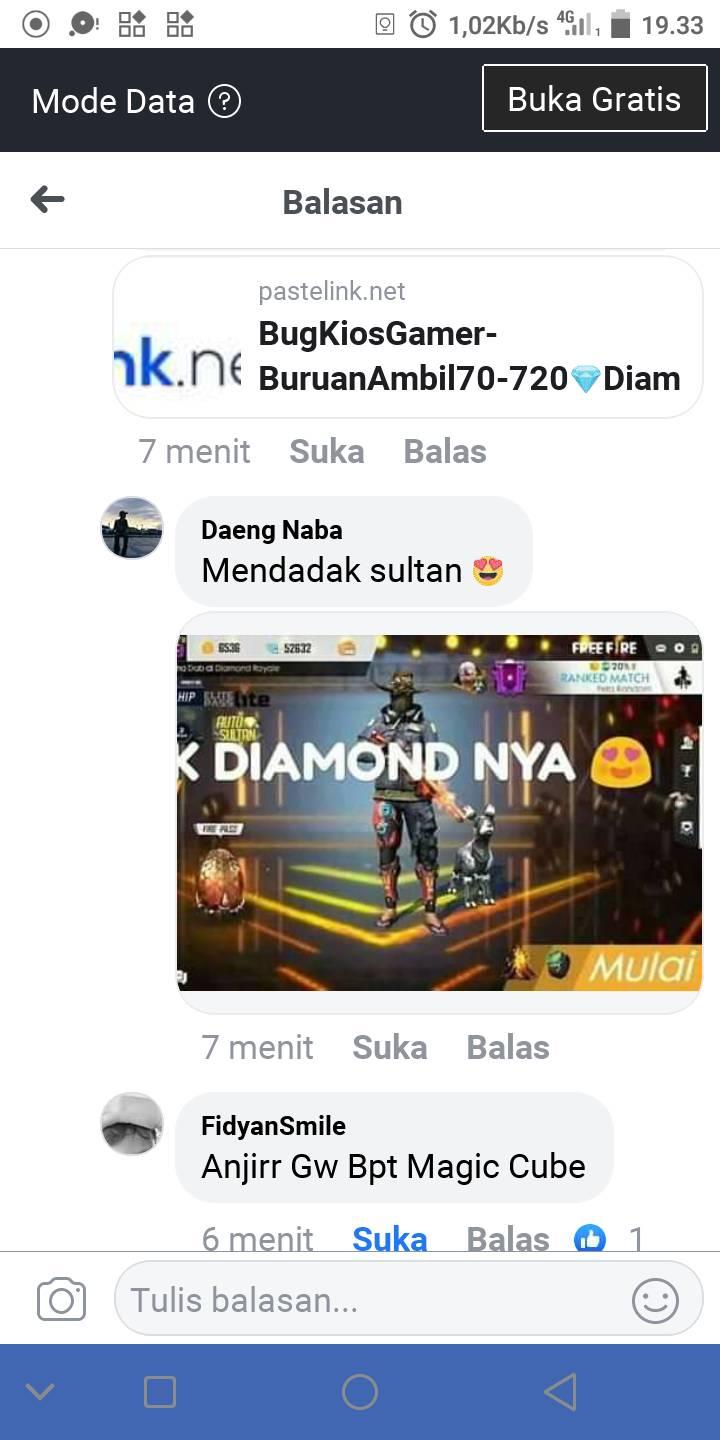Reply to FidyanSmile's comment
The image size is (720, 1440).
tap(508, 1238)
